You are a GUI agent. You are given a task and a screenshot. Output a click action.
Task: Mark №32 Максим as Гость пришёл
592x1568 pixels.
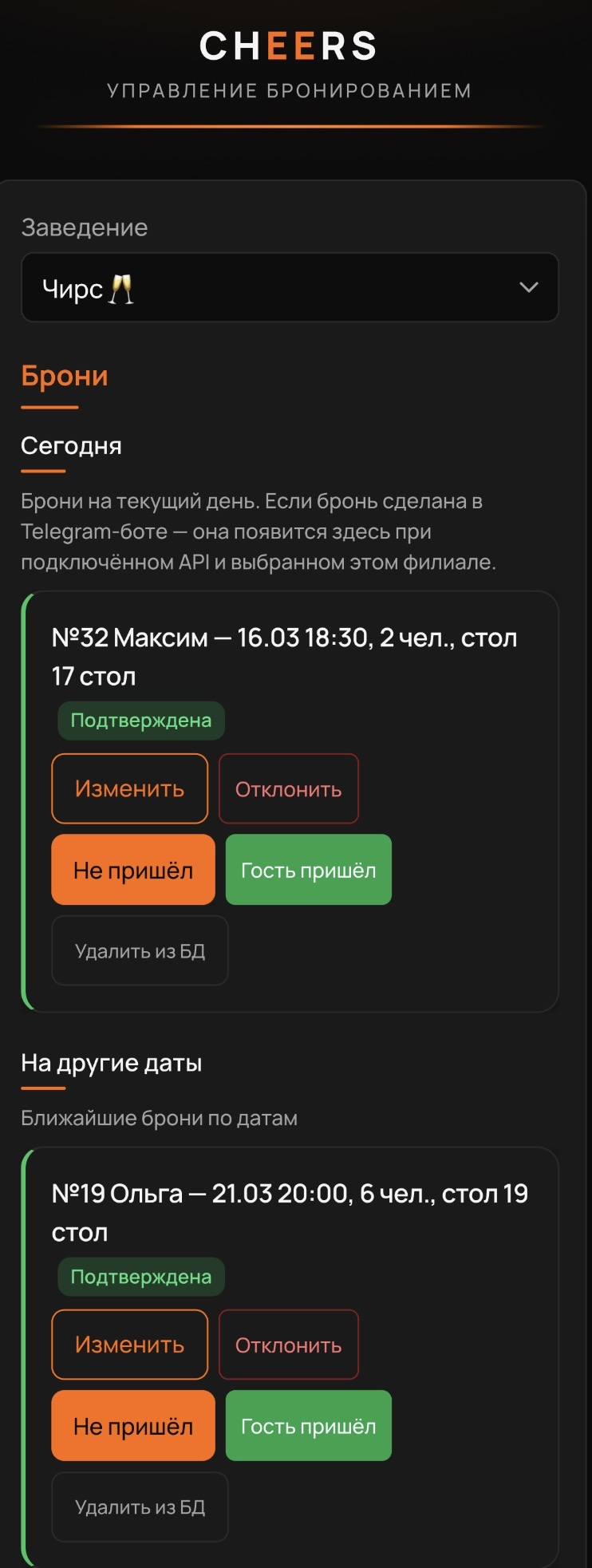[x=308, y=870]
